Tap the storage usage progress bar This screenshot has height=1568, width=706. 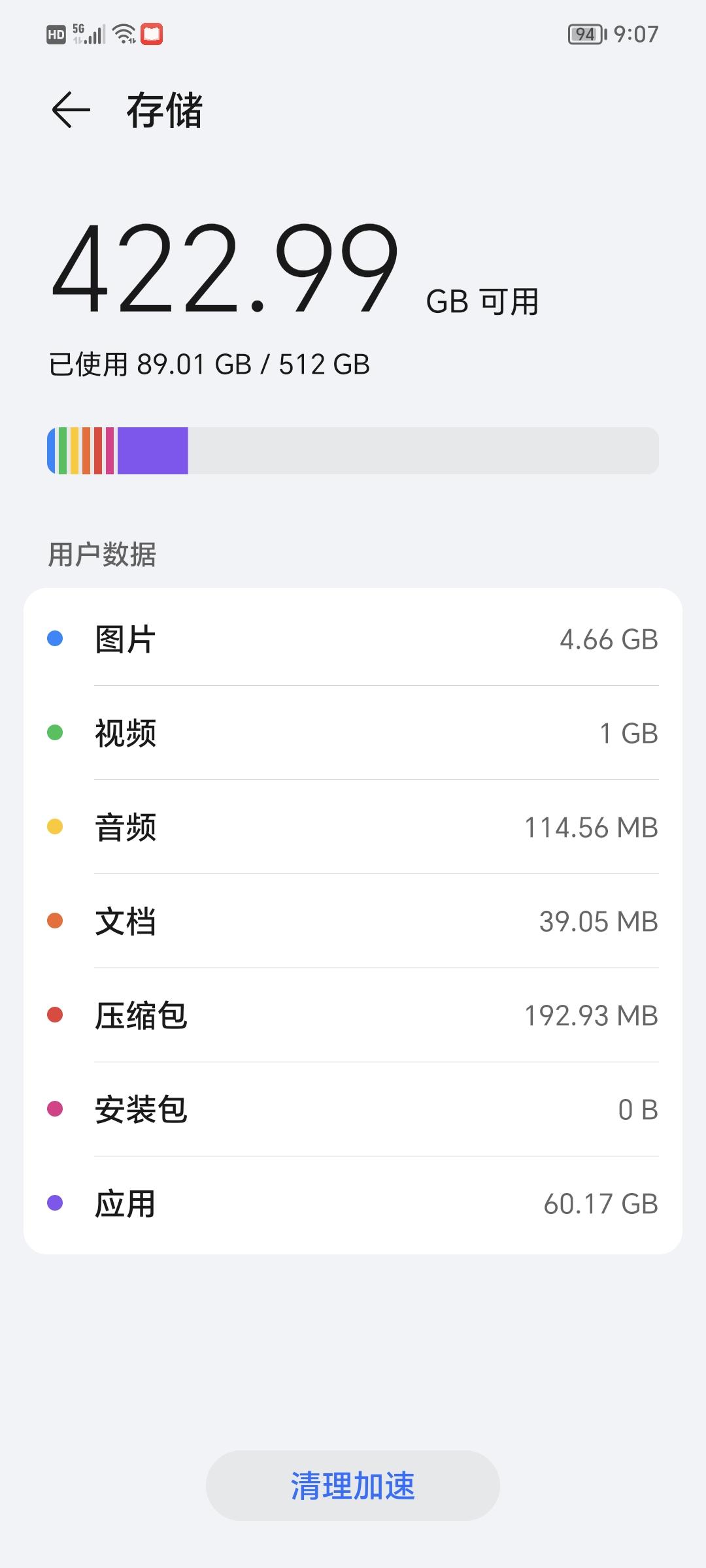click(x=353, y=449)
